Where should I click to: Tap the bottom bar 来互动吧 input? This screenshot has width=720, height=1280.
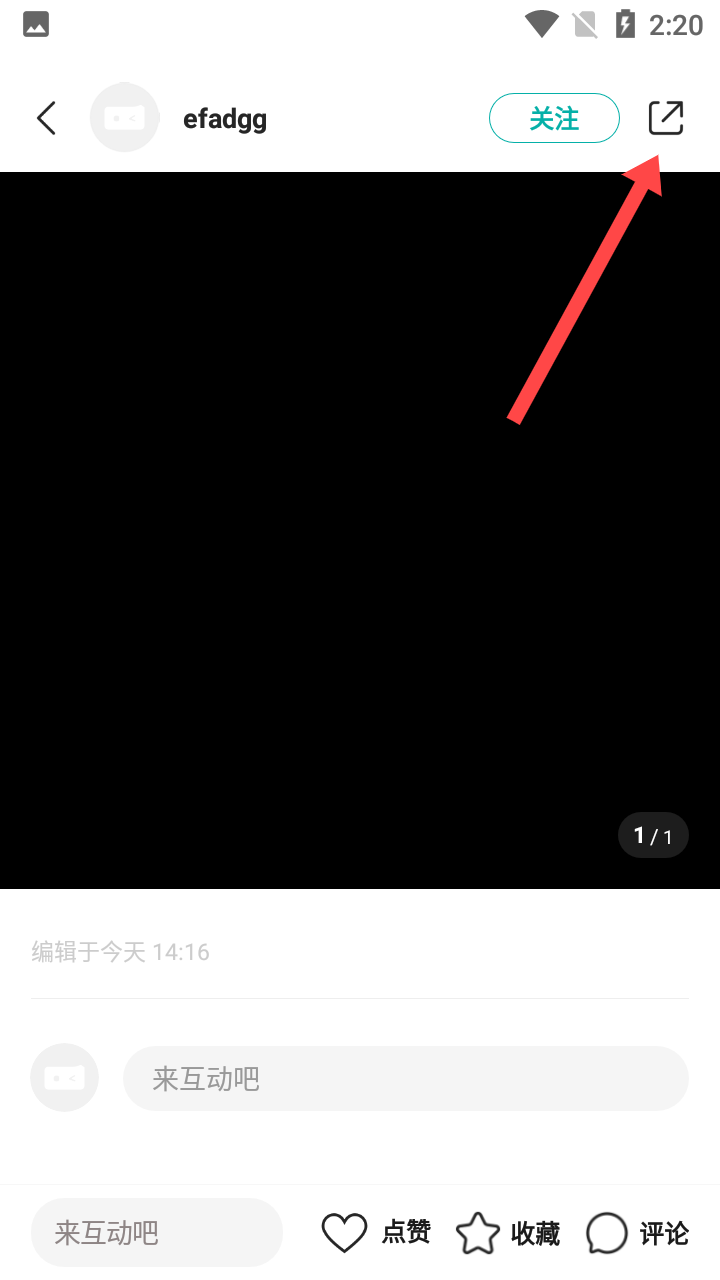157,1232
